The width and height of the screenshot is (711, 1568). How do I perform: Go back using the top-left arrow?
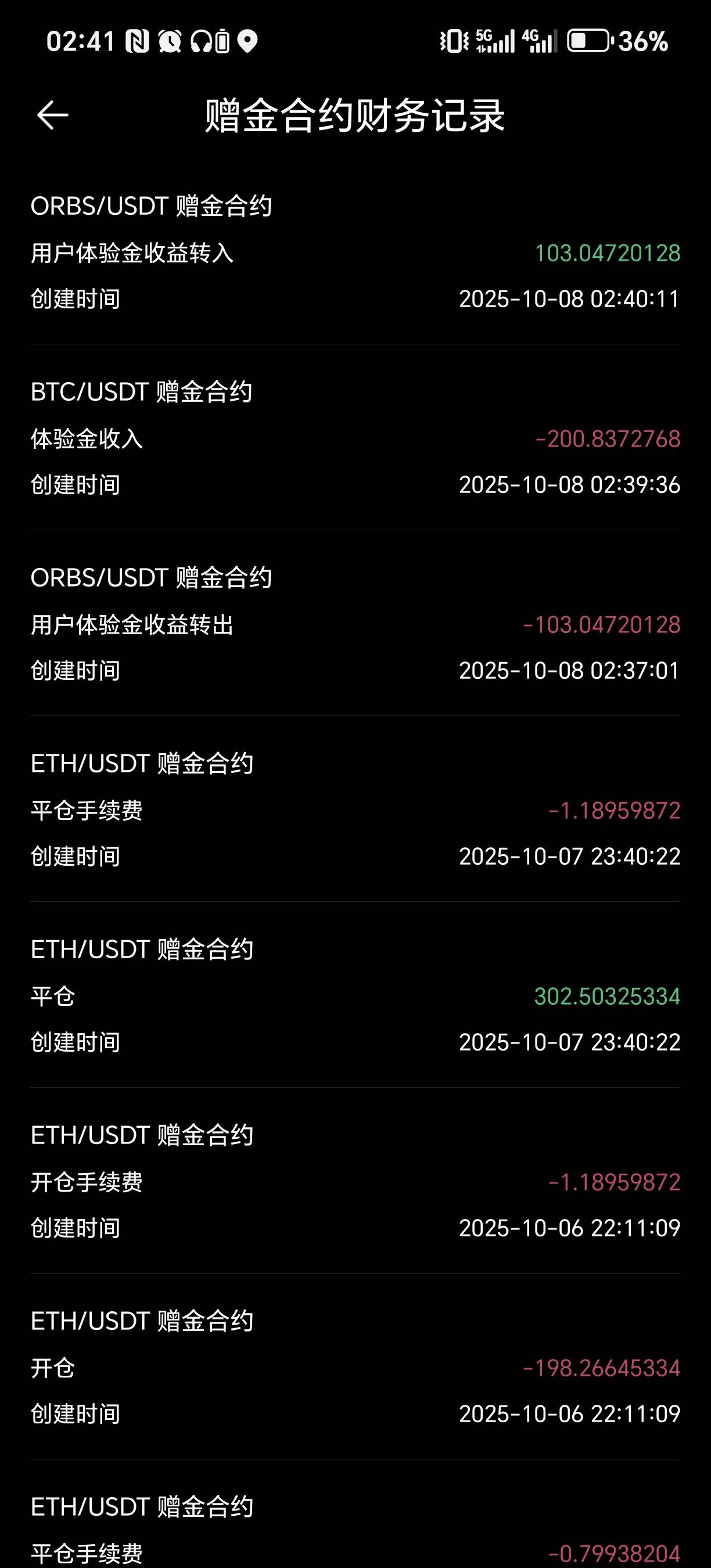pyautogui.click(x=52, y=115)
